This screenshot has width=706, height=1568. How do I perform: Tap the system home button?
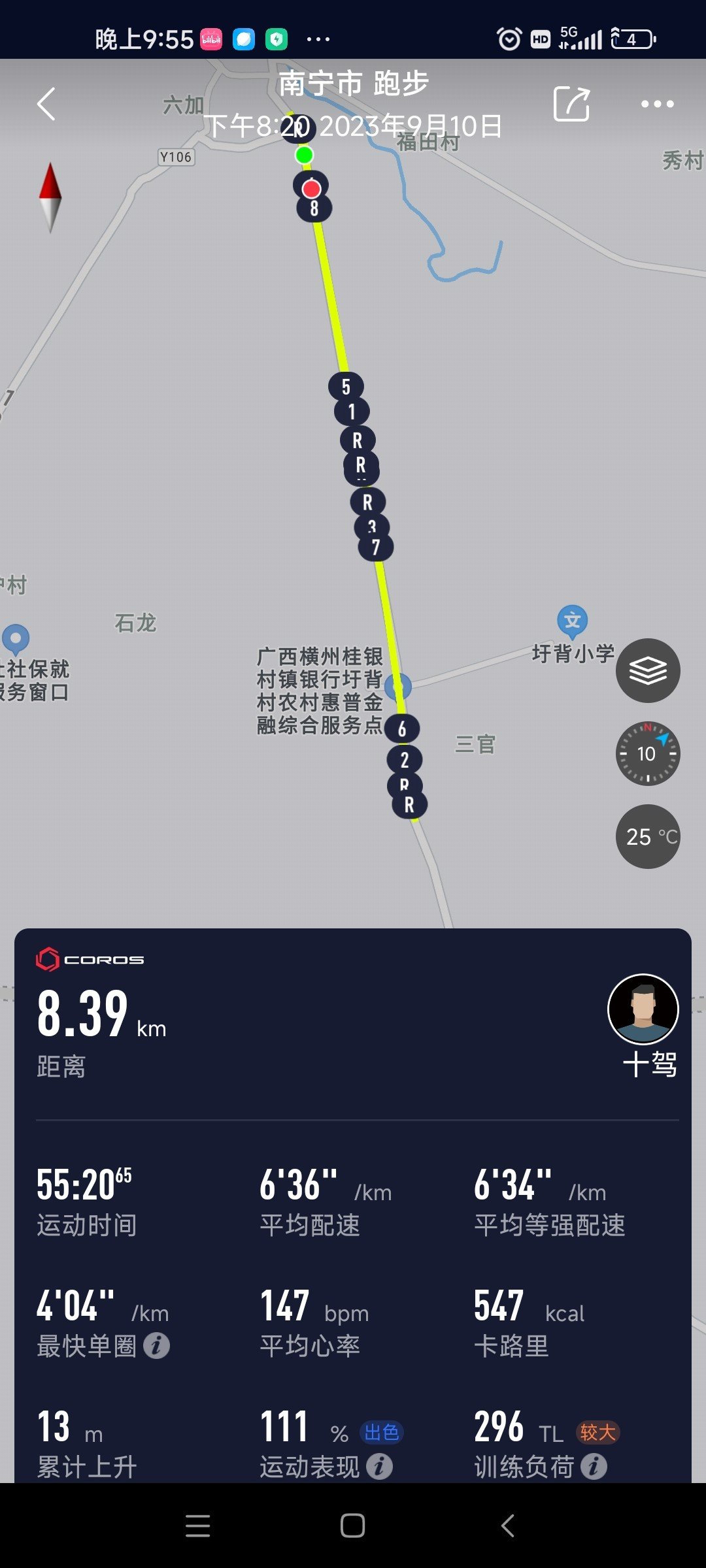tap(352, 1526)
